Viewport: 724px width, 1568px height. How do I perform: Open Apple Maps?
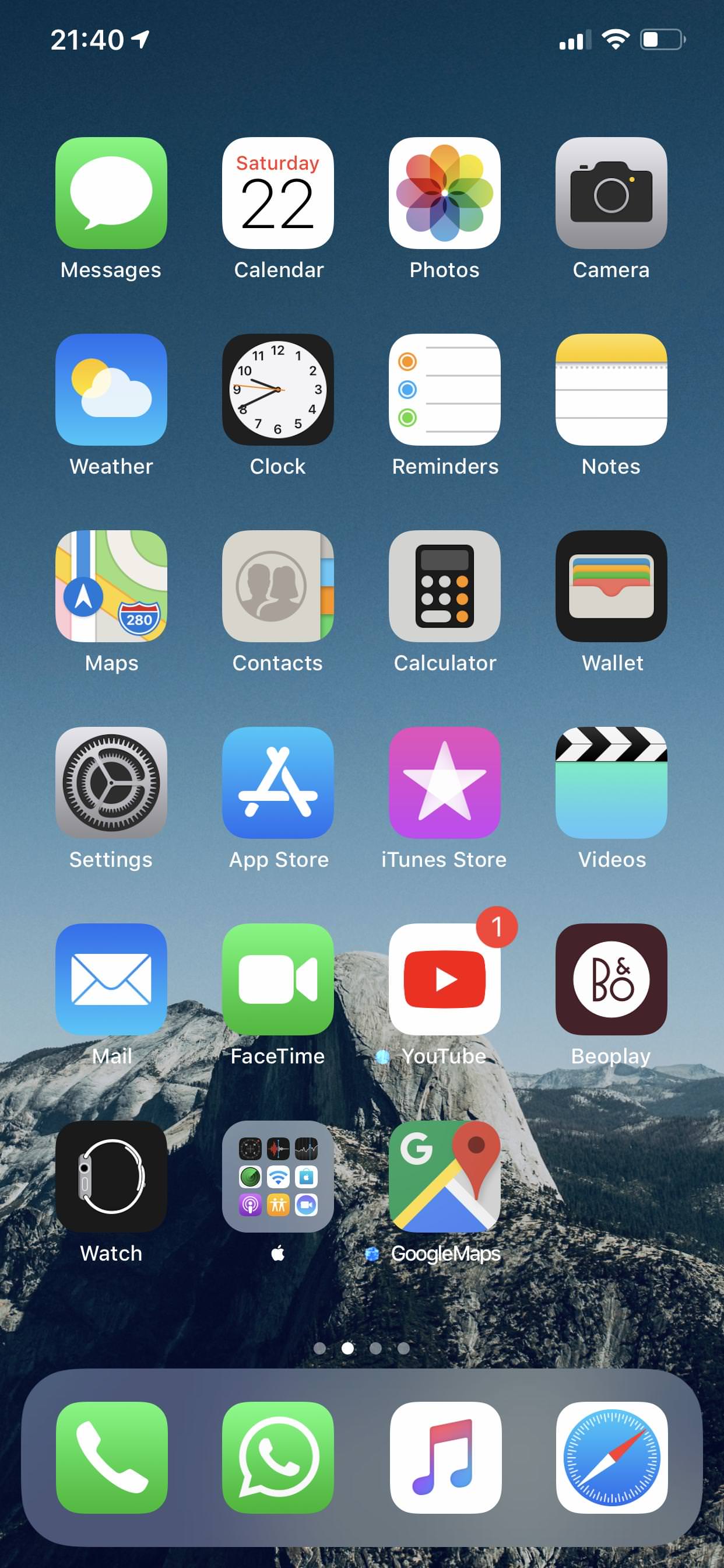pos(111,586)
